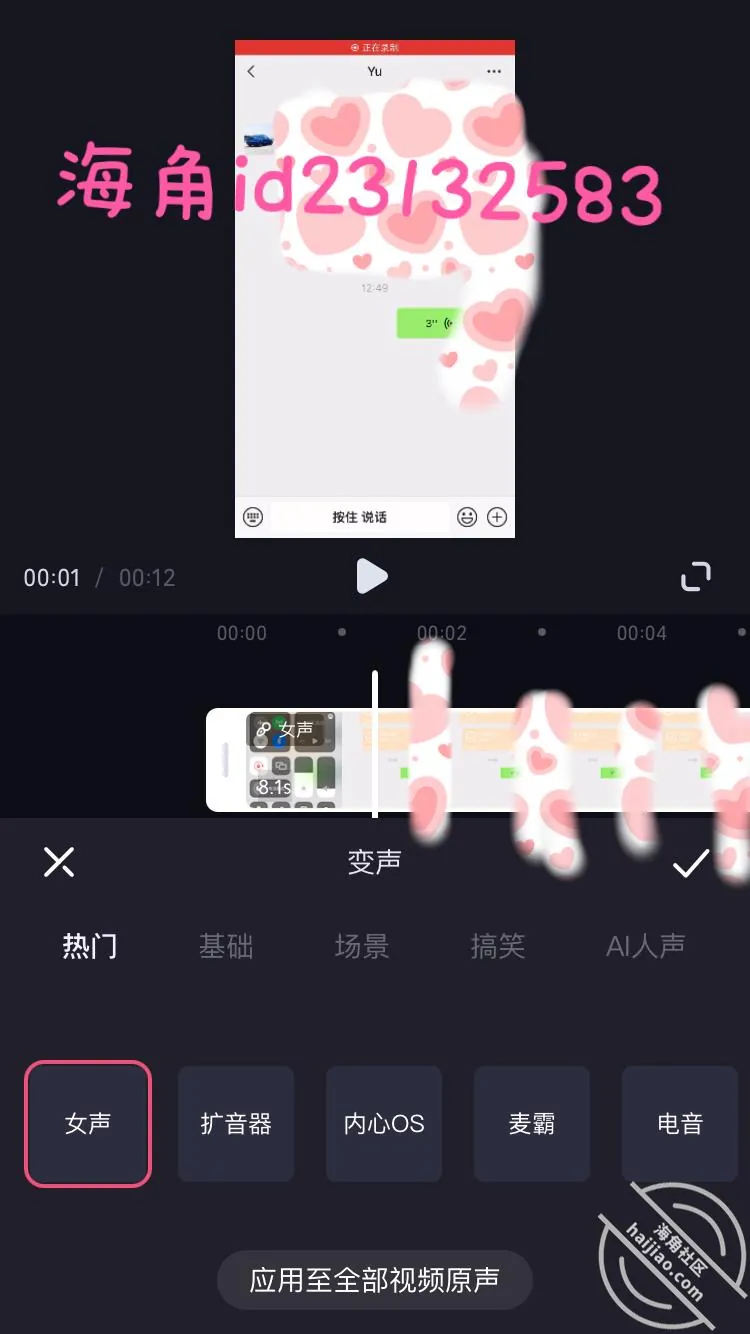The height and width of the screenshot is (1334, 750).
Task: Select the 热门 tab
Action: (x=90, y=946)
